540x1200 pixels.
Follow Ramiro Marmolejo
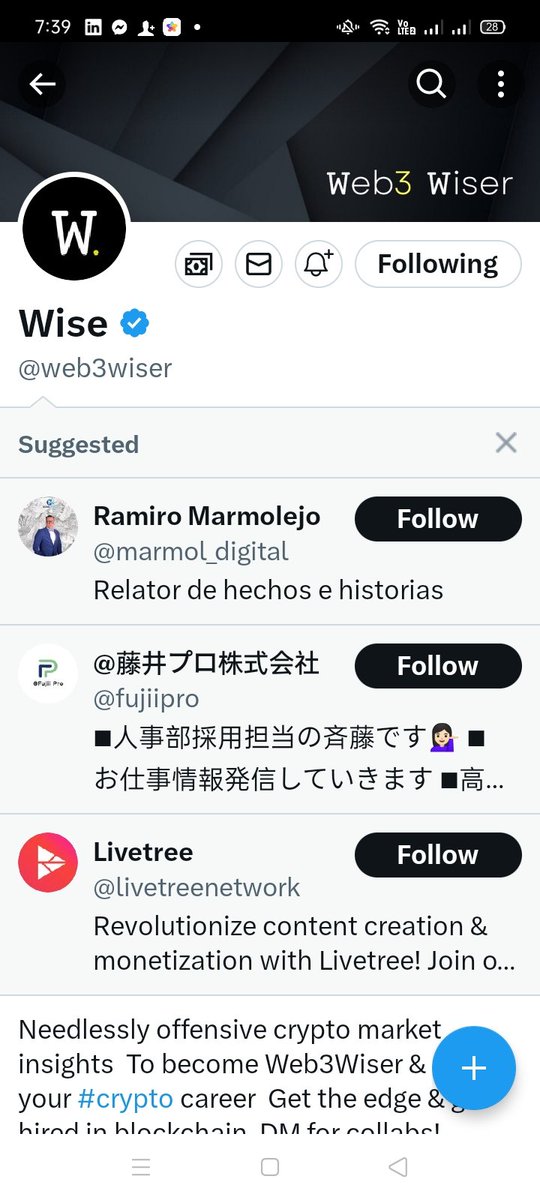click(438, 519)
